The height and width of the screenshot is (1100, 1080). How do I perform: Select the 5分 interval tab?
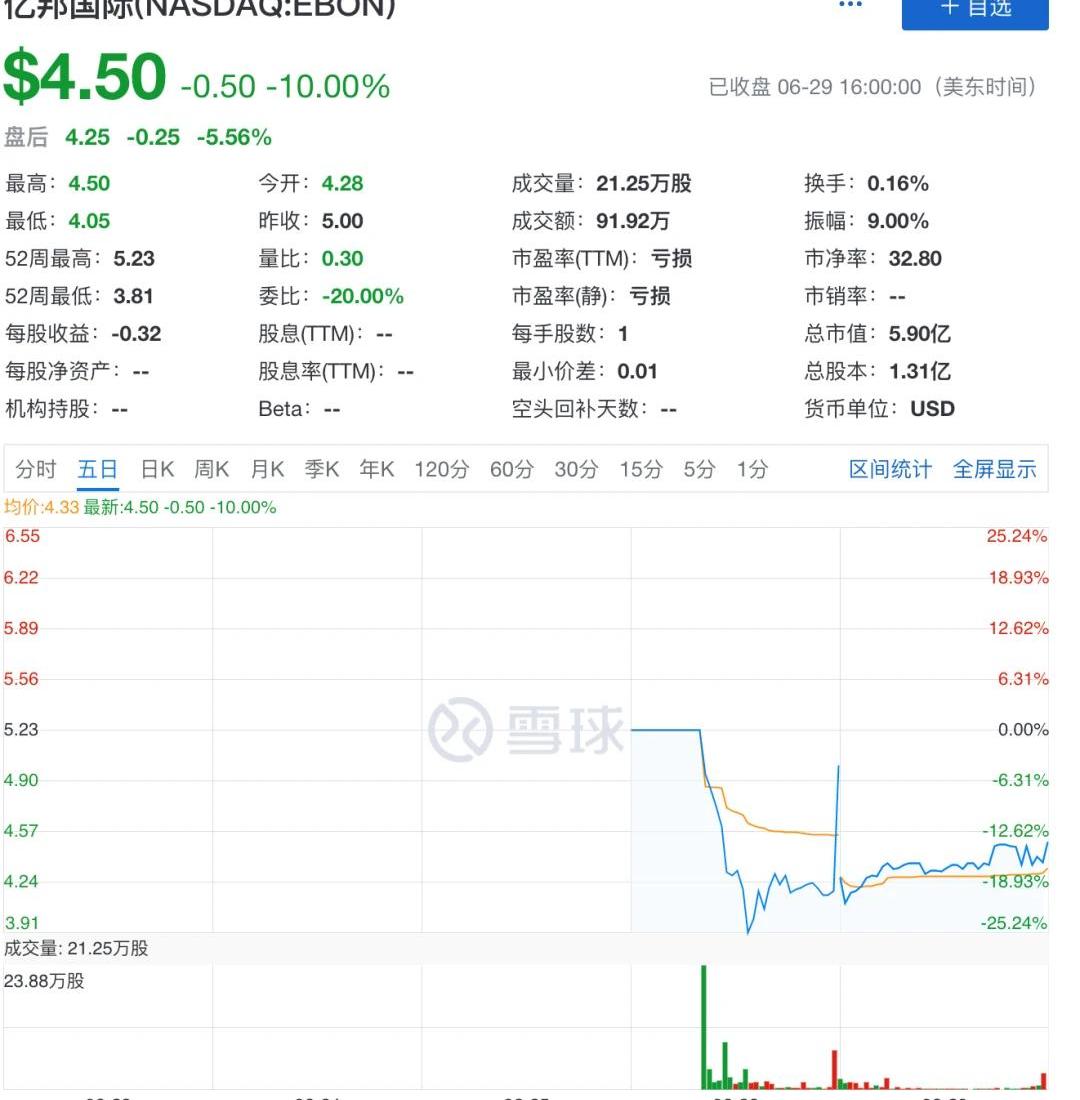[x=699, y=469]
